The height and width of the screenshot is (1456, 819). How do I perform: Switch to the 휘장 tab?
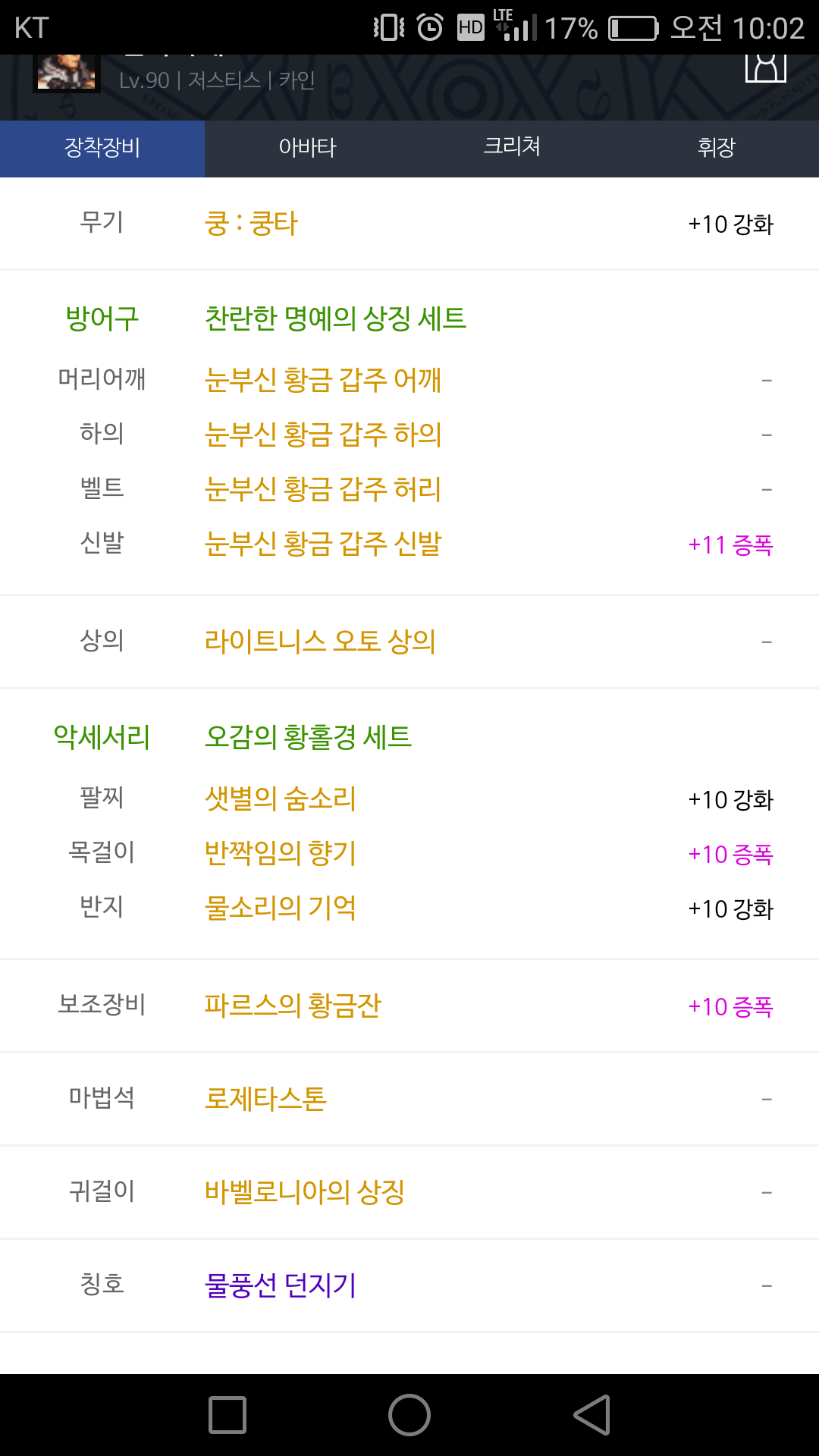tap(717, 148)
